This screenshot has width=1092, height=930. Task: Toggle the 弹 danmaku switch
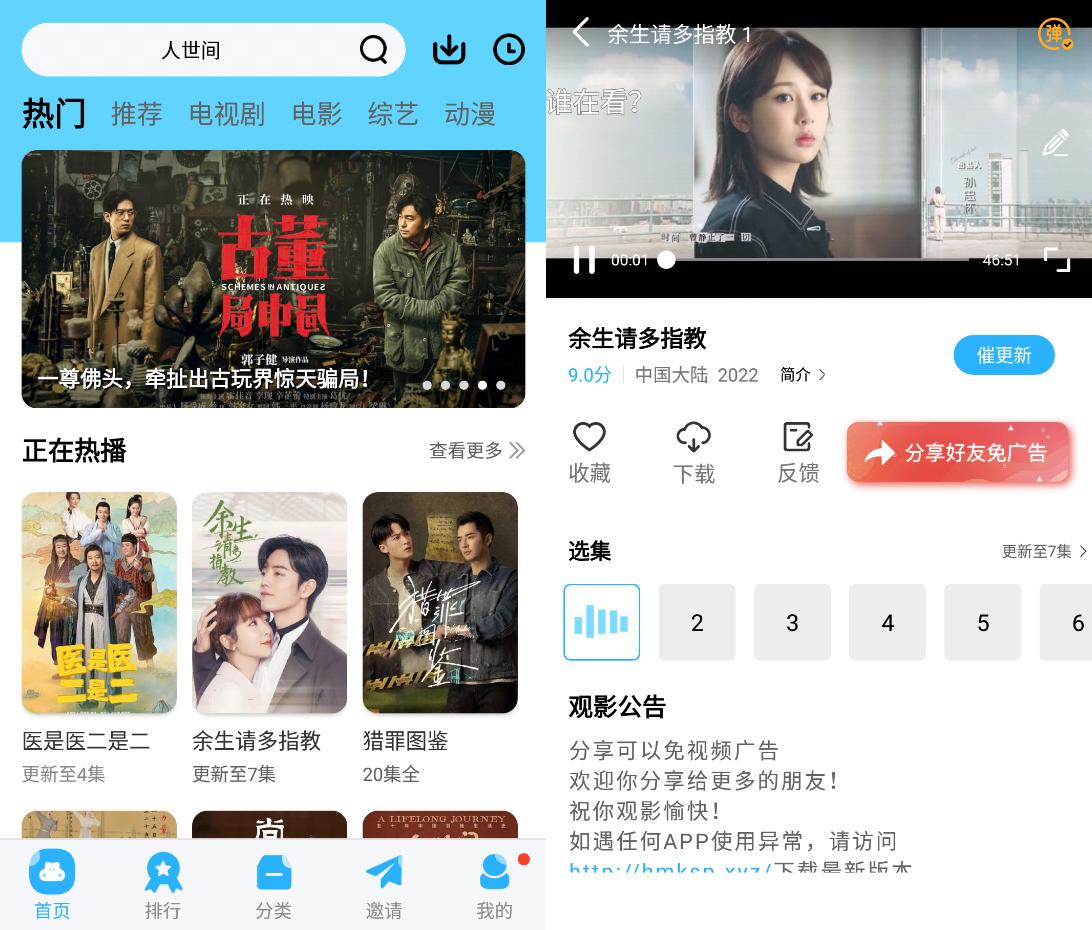(1054, 34)
